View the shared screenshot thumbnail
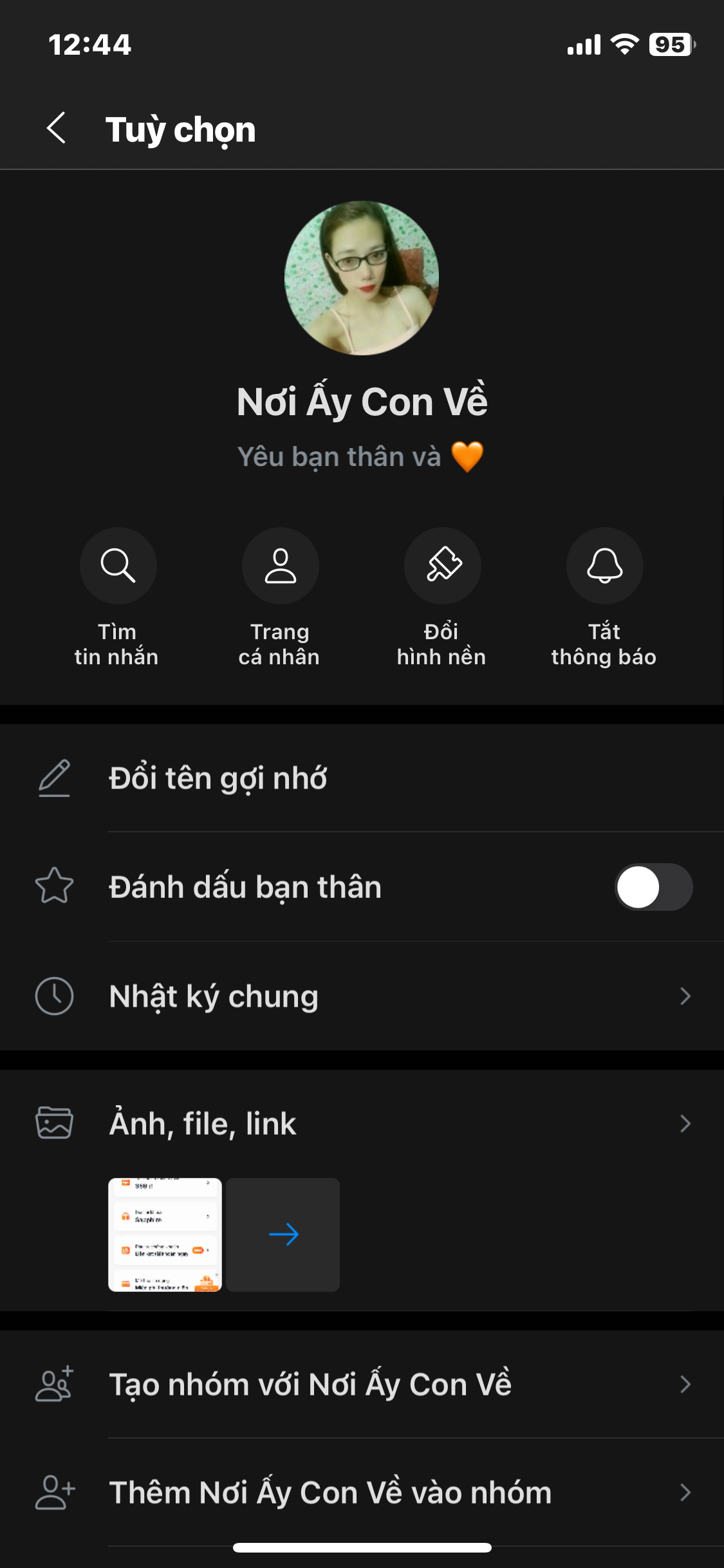 [x=165, y=1235]
